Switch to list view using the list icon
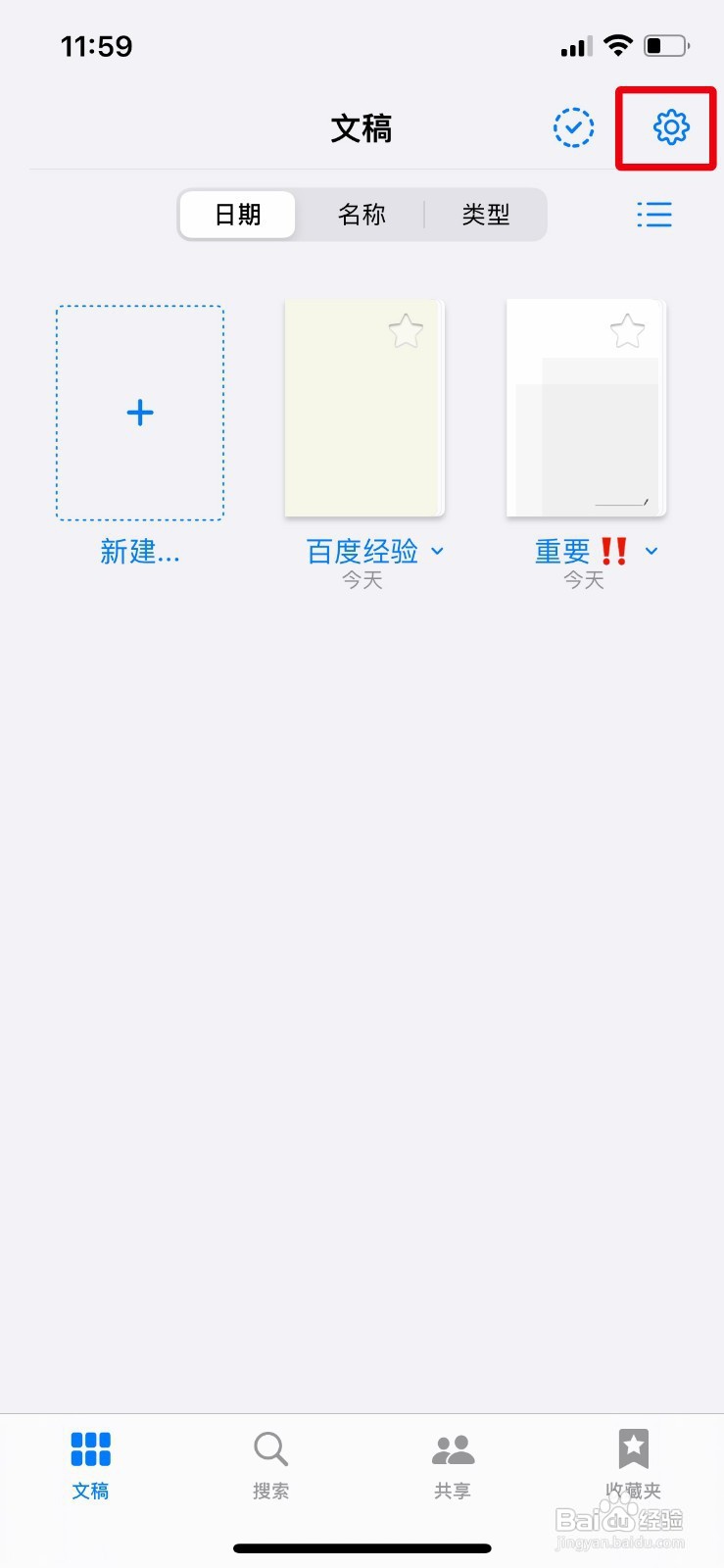 pos(654,214)
